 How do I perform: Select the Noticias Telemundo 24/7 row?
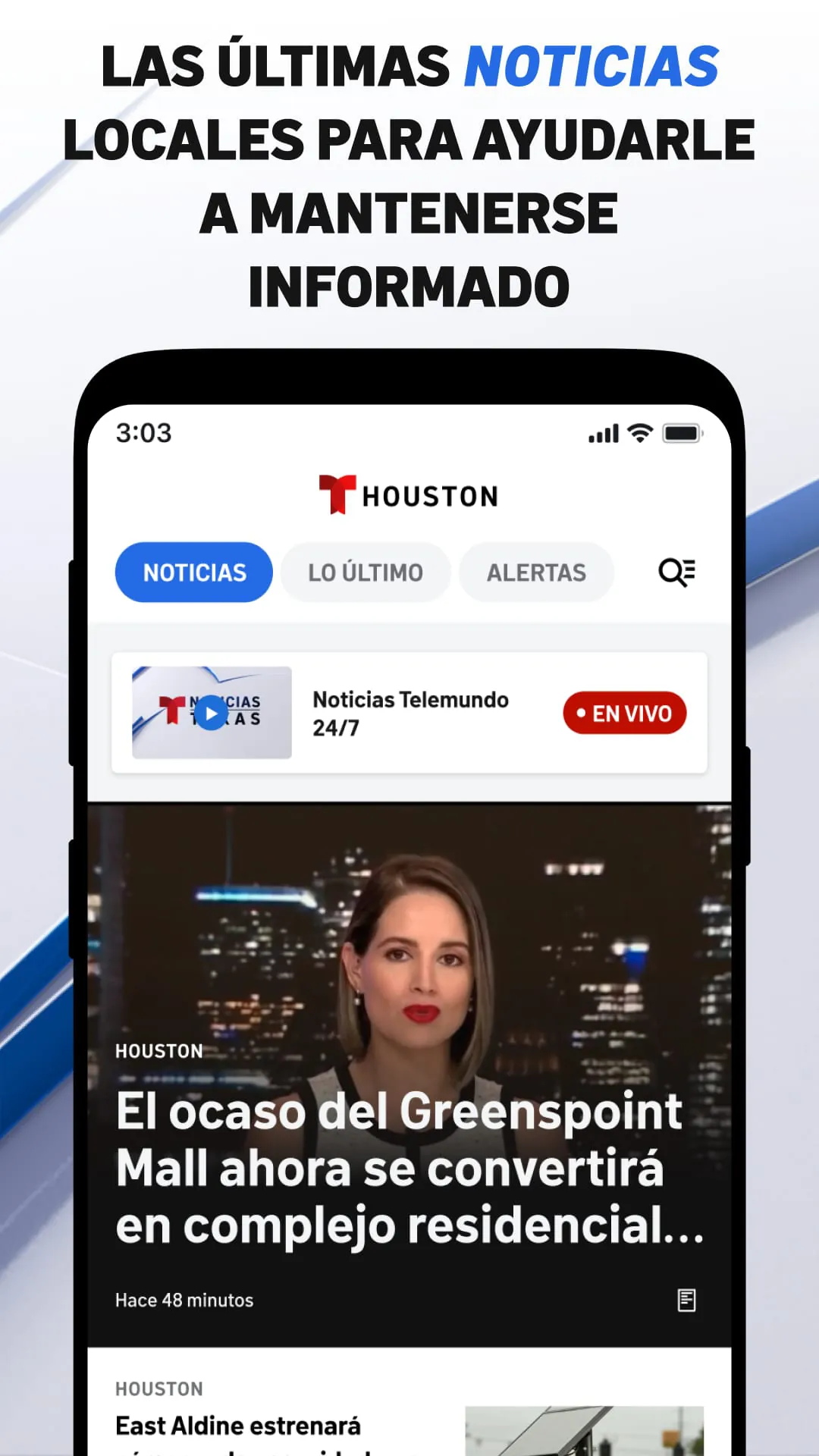pyautogui.click(x=410, y=711)
